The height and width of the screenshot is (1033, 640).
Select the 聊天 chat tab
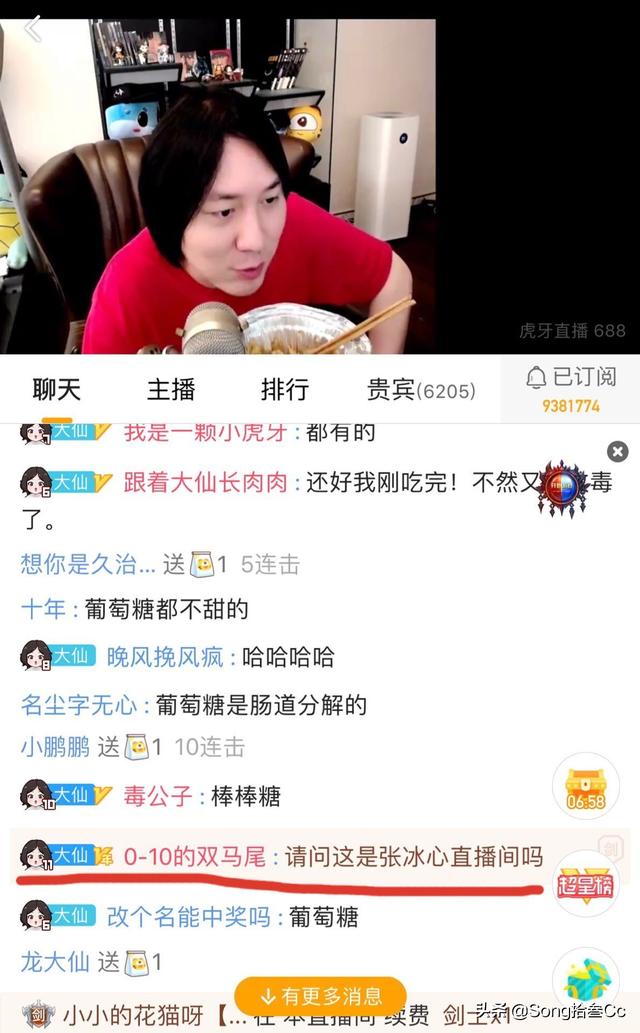57,389
